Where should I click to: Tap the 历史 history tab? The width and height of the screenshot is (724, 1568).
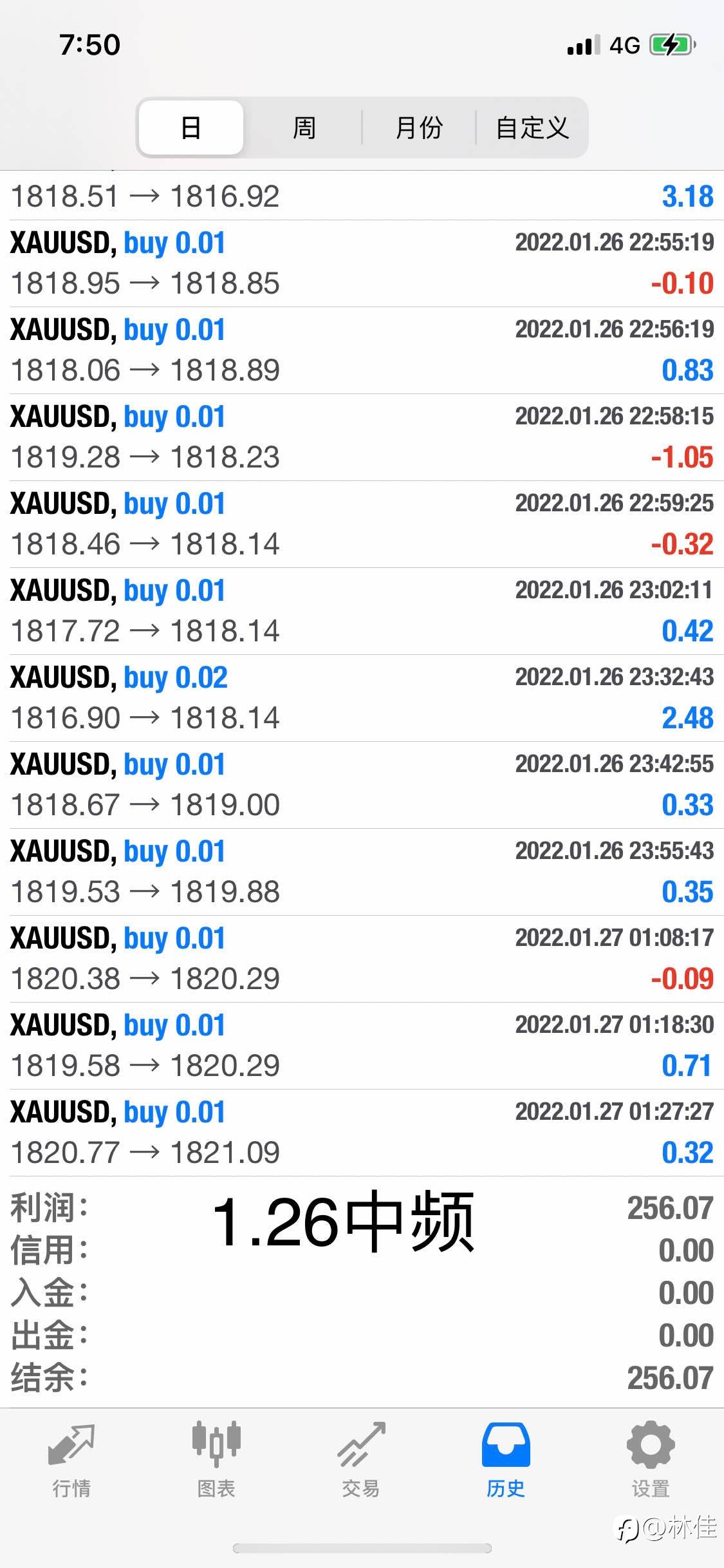[x=506, y=1459]
